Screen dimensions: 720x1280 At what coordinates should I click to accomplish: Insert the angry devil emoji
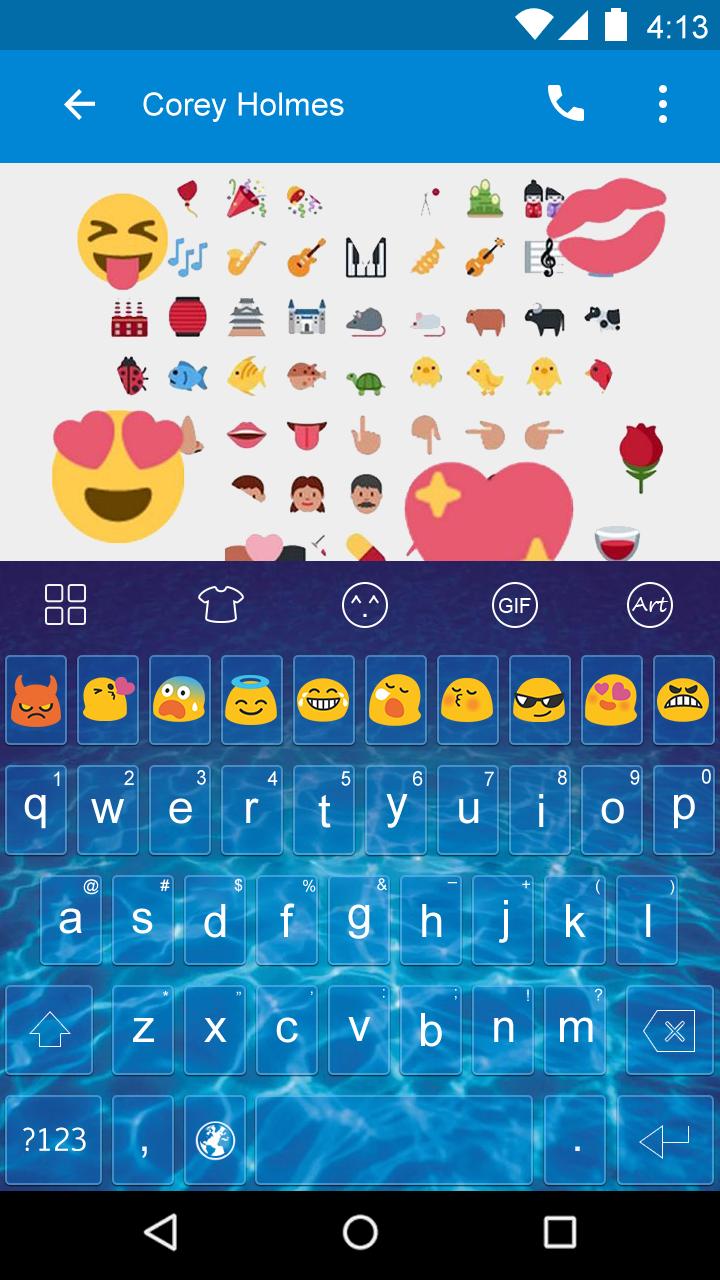click(36, 700)
